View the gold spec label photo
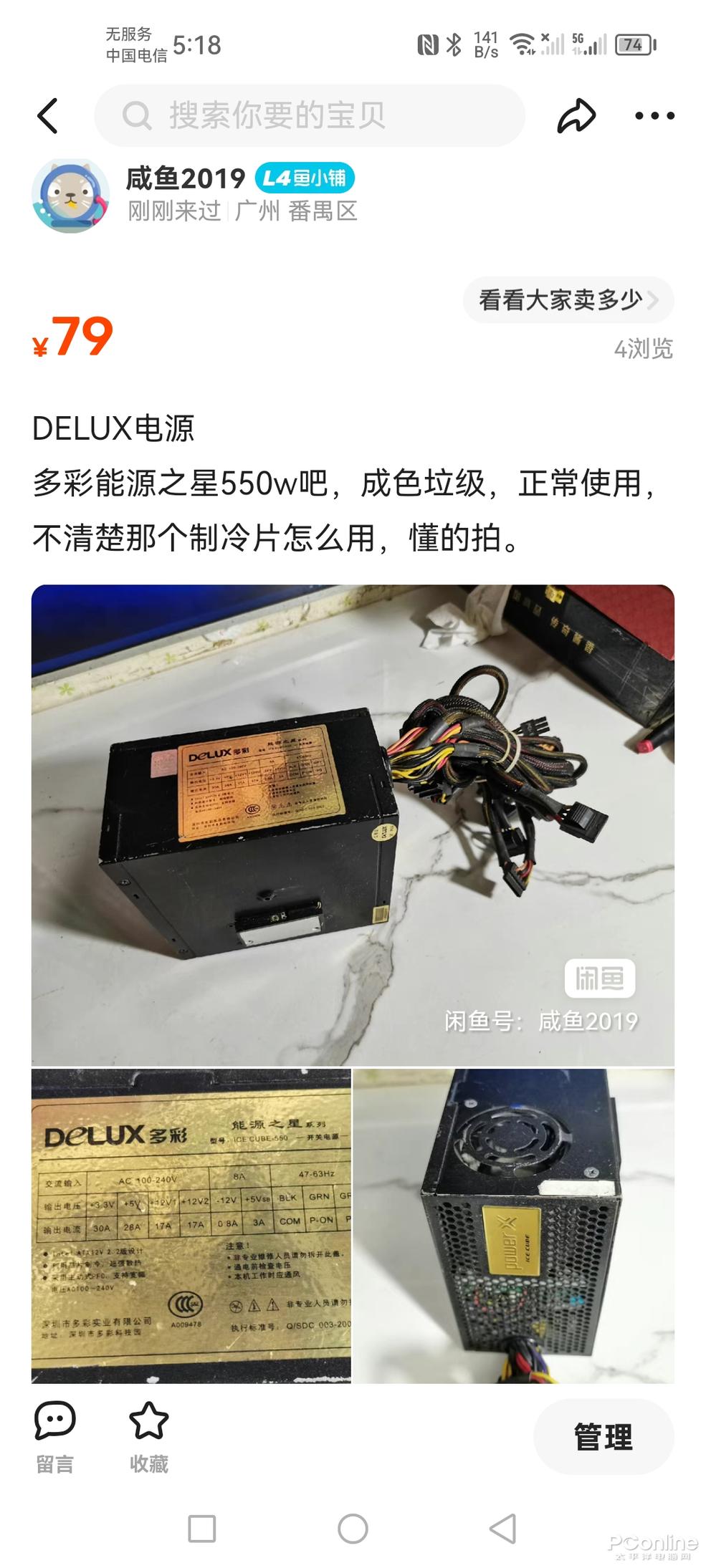The width and height of the screenshot is (706, 1568). 191,1226
